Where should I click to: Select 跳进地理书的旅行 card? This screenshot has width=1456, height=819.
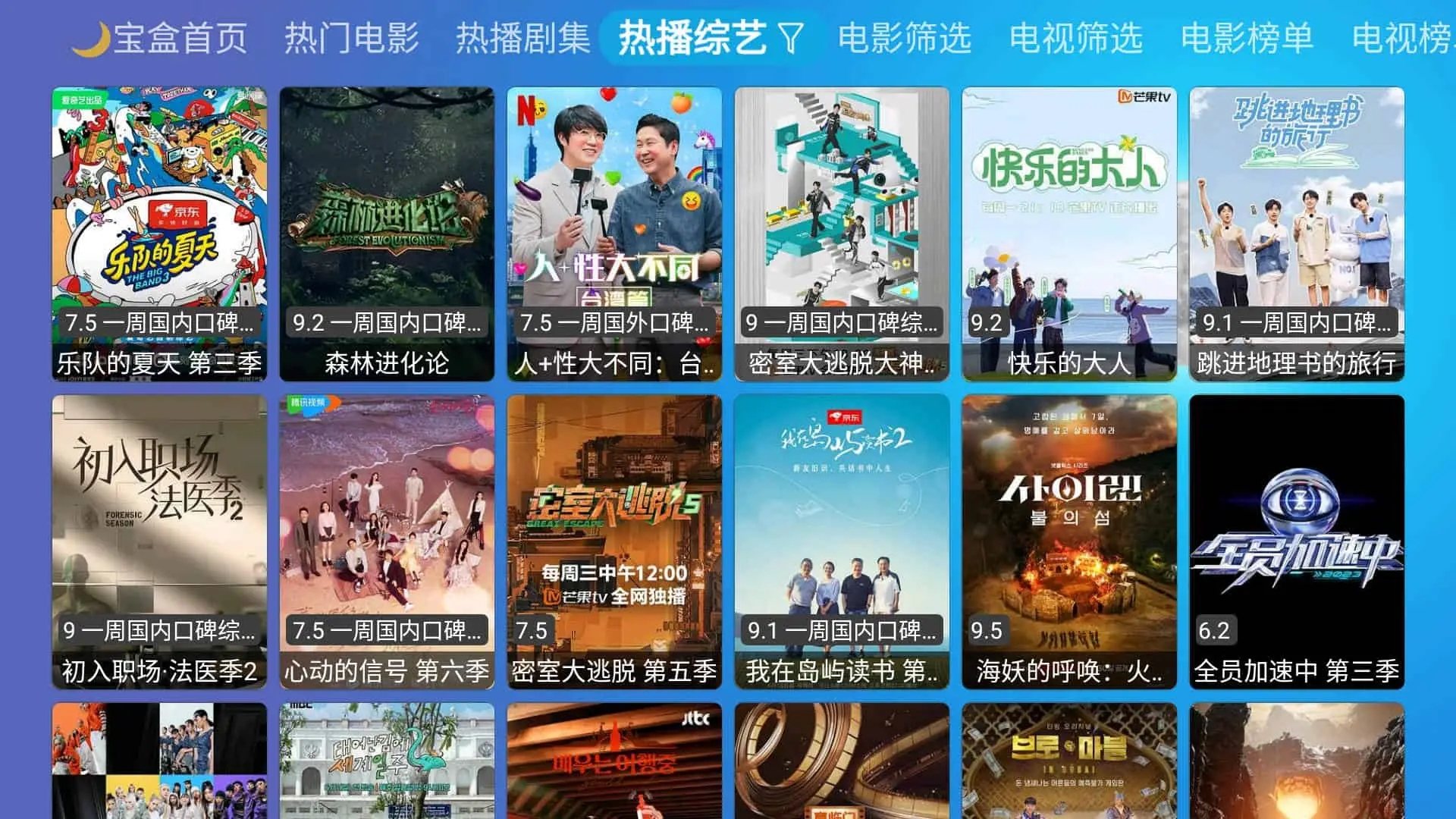click(x=1297, y=234)
